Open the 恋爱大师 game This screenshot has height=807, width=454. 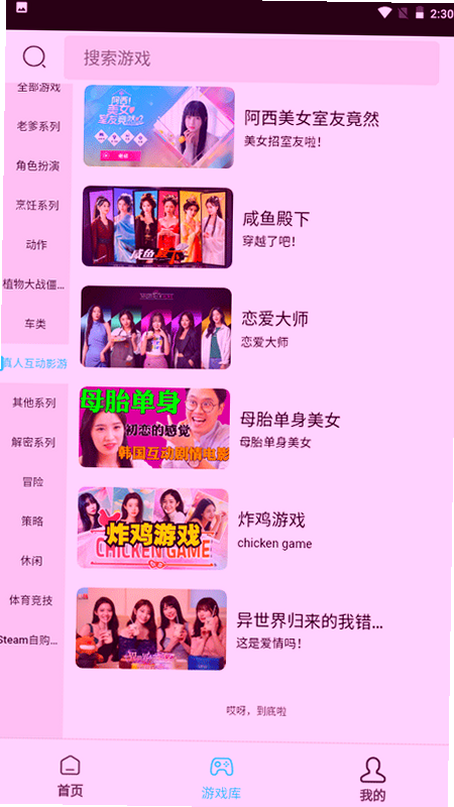click(259, 327)
